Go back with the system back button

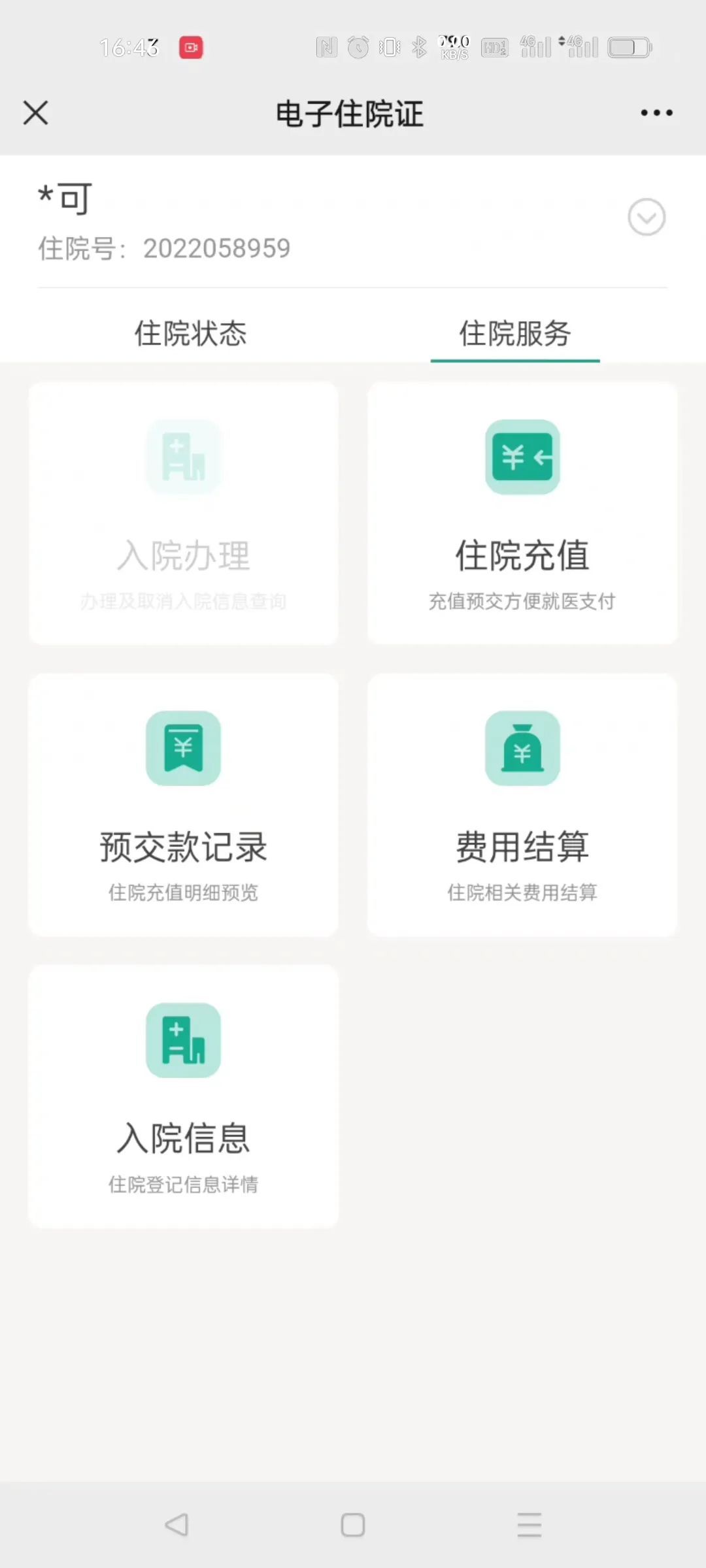tap(176, 1525)
